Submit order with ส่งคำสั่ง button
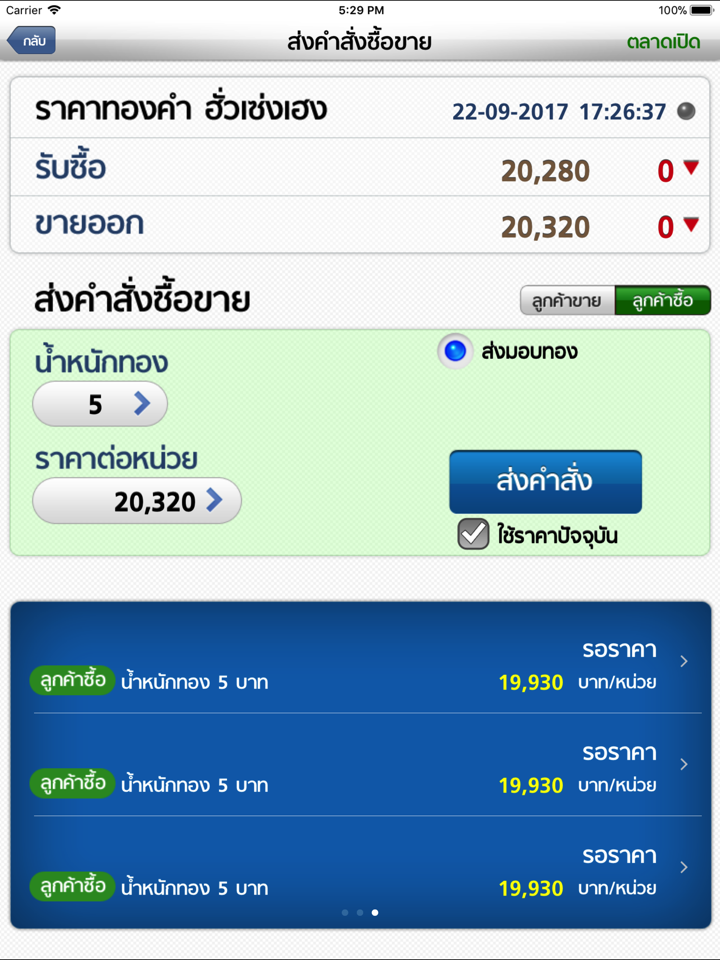Image resolution: width=720 pixels, height=960 pixels. tap(545, 481)
